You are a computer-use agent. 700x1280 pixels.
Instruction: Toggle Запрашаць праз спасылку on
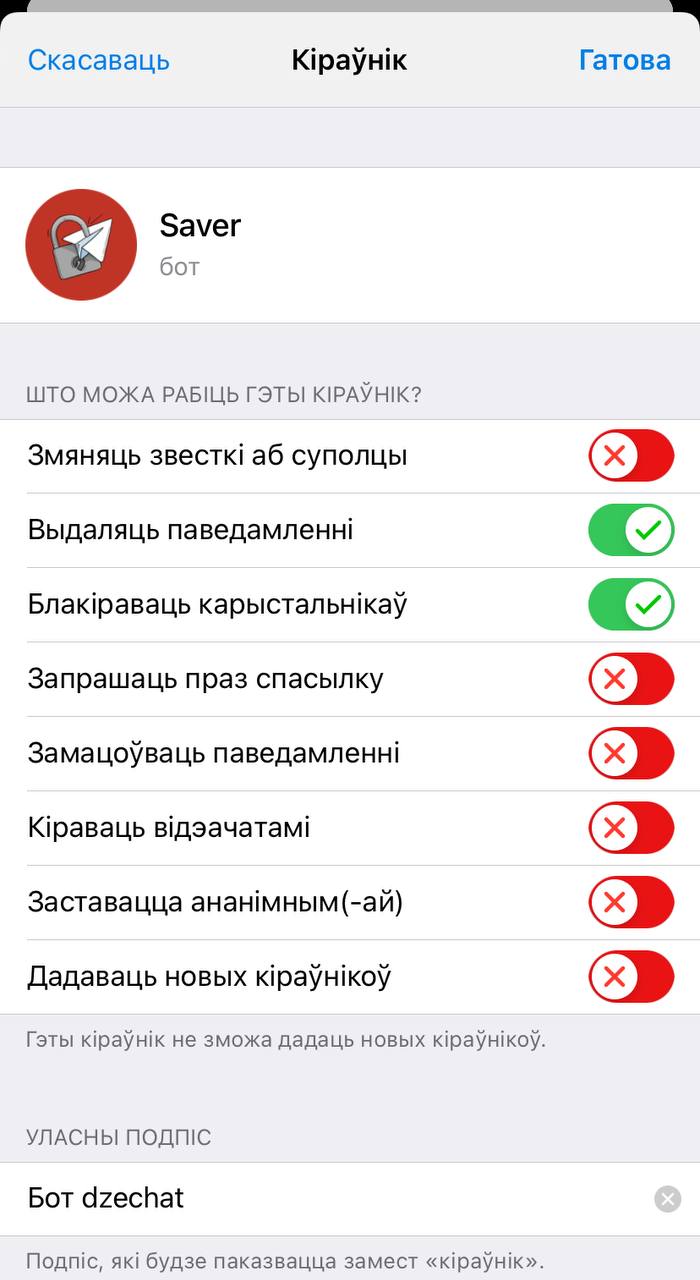[631, 679]
